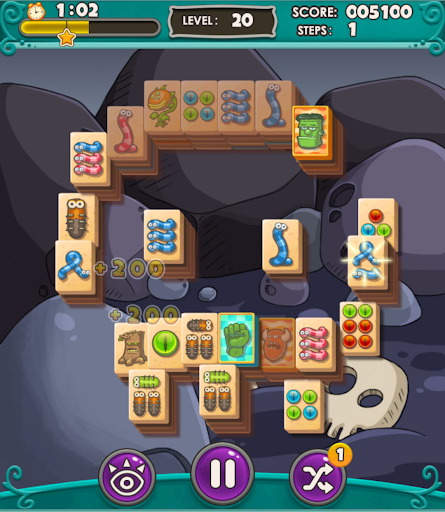Tap the six green and red eyes tile
Screen dimensions: 445x512
pos(358,328)
